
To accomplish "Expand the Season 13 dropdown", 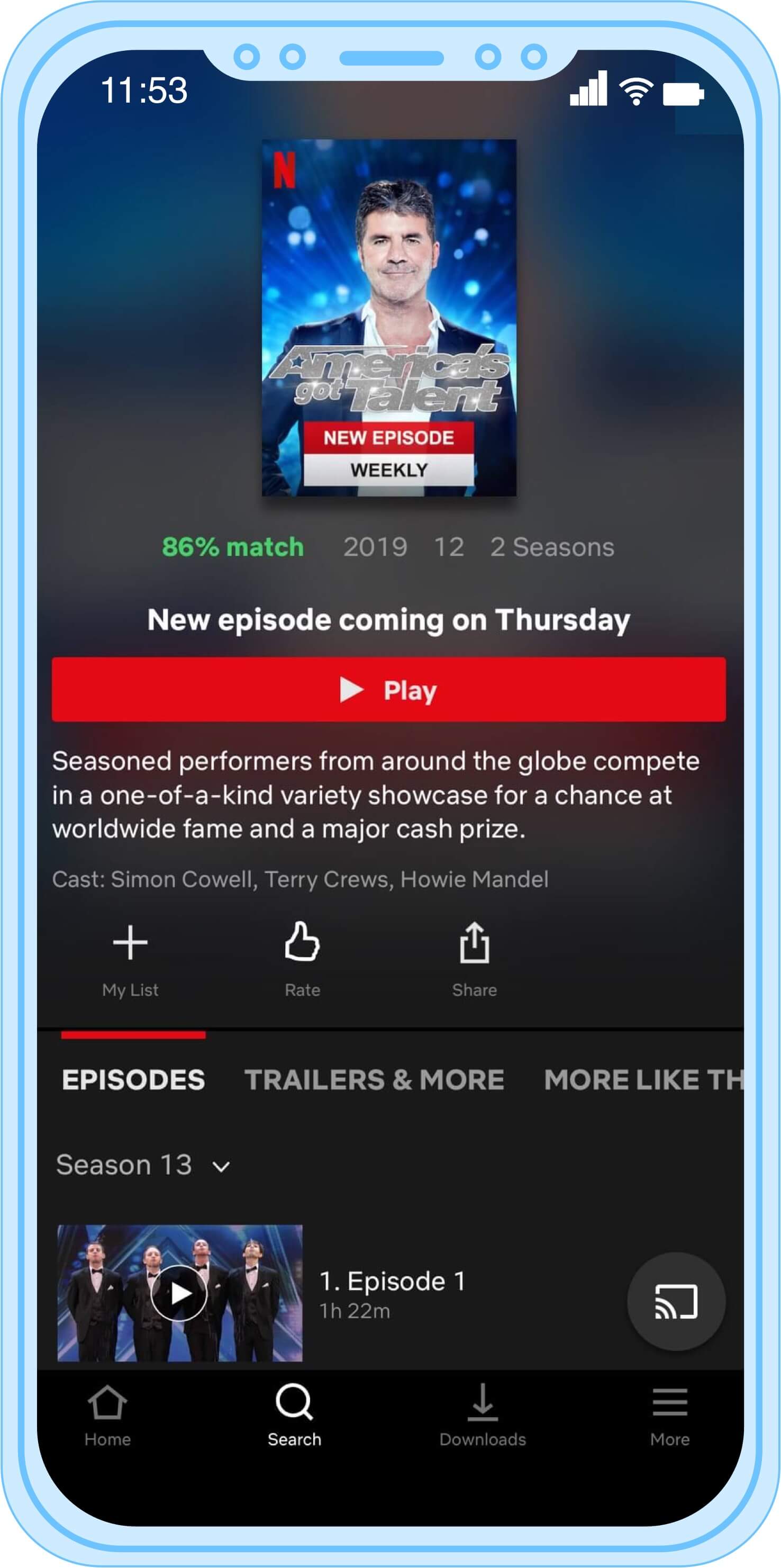I will click(143, 1165).
